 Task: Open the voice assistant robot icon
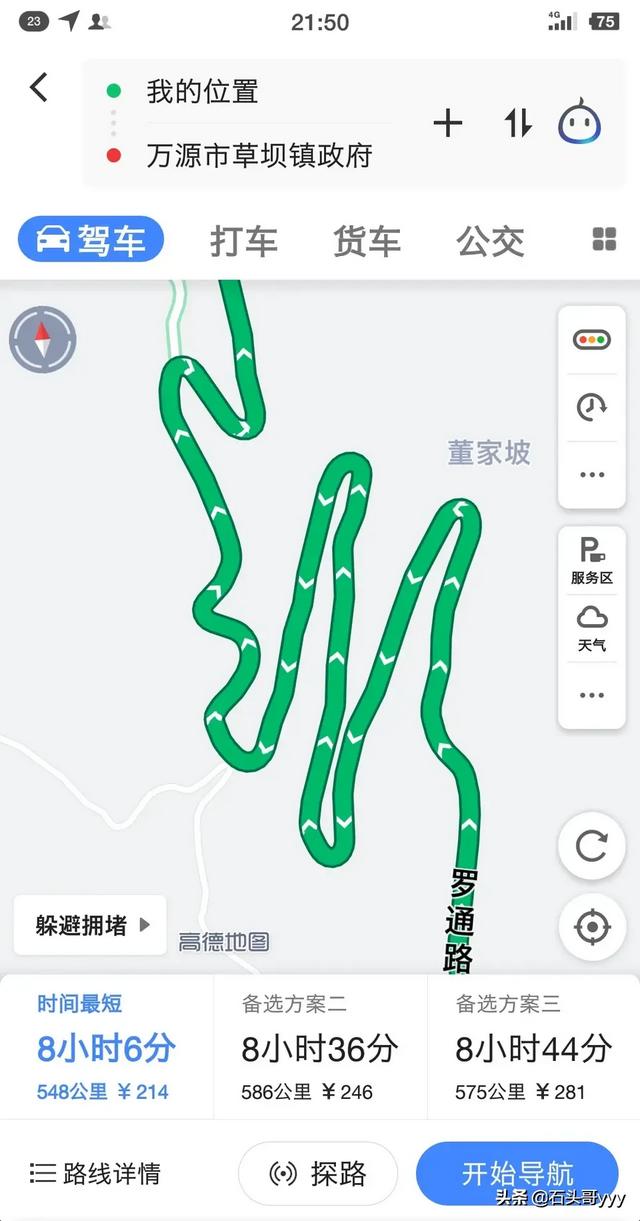579,123
